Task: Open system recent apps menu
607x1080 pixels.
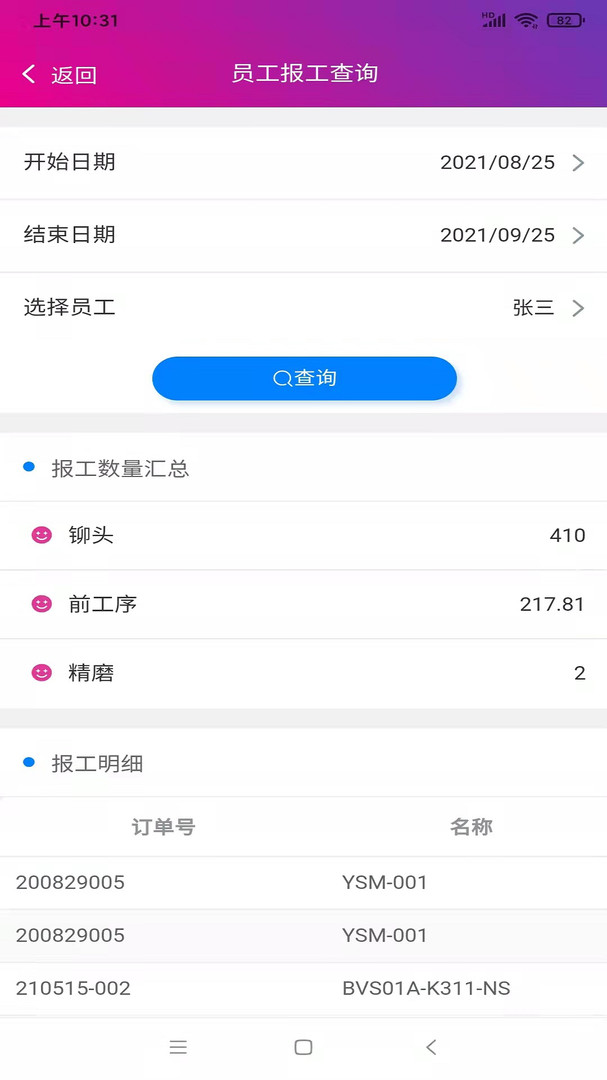Action: tap(178, 1047)
